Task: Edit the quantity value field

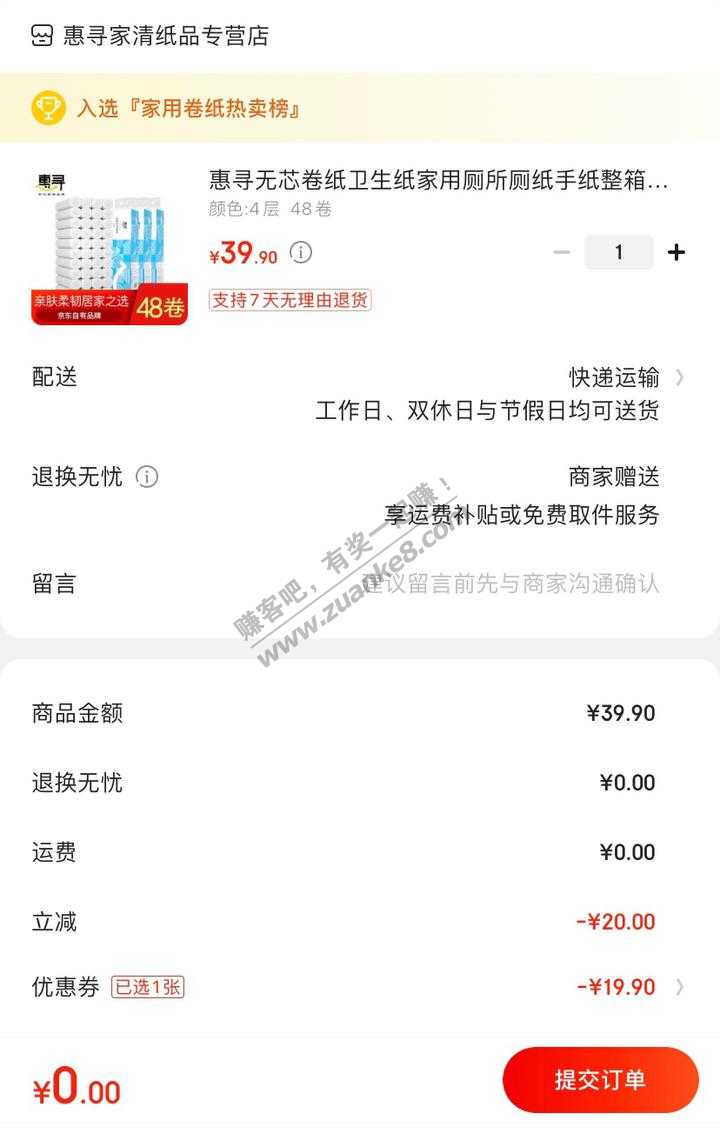Action: click(x=618, y=252)
